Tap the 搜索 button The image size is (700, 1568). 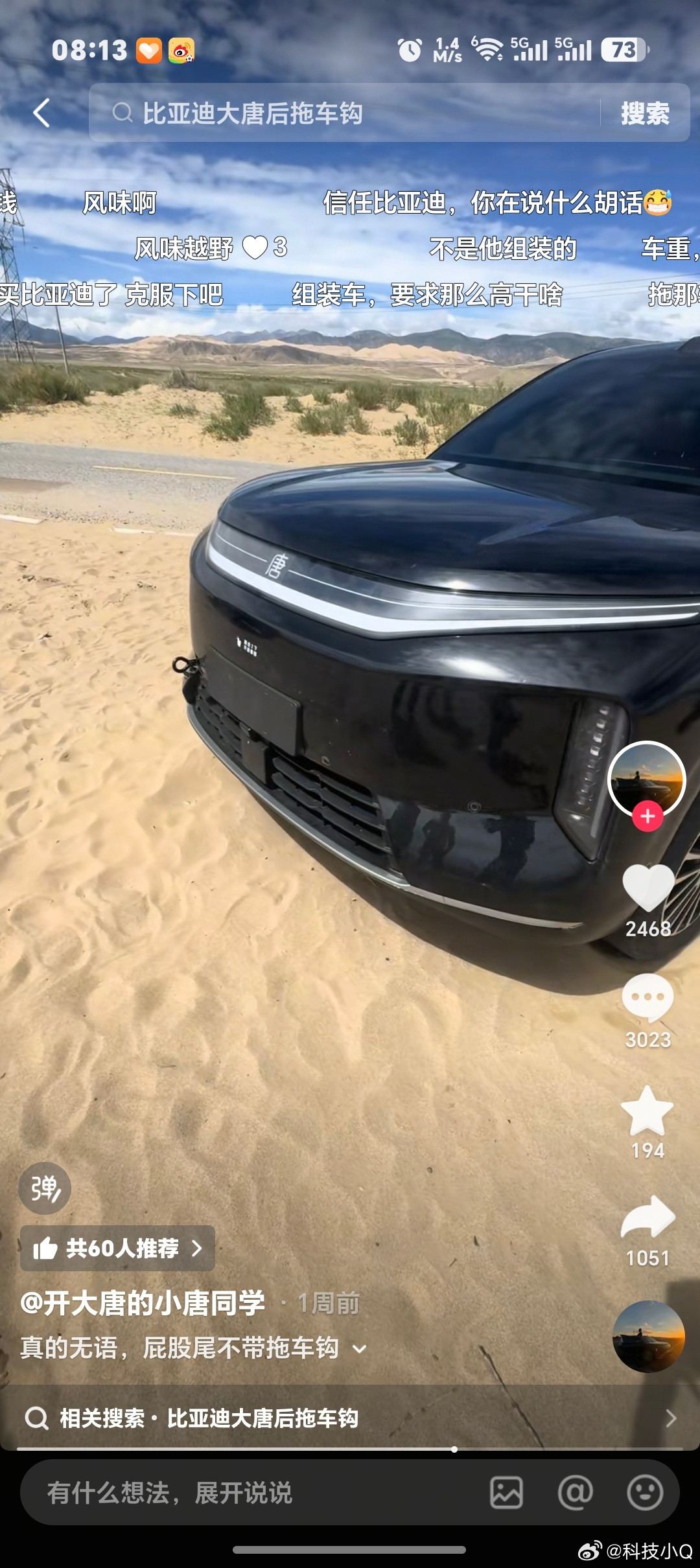[x=645, y=113]
